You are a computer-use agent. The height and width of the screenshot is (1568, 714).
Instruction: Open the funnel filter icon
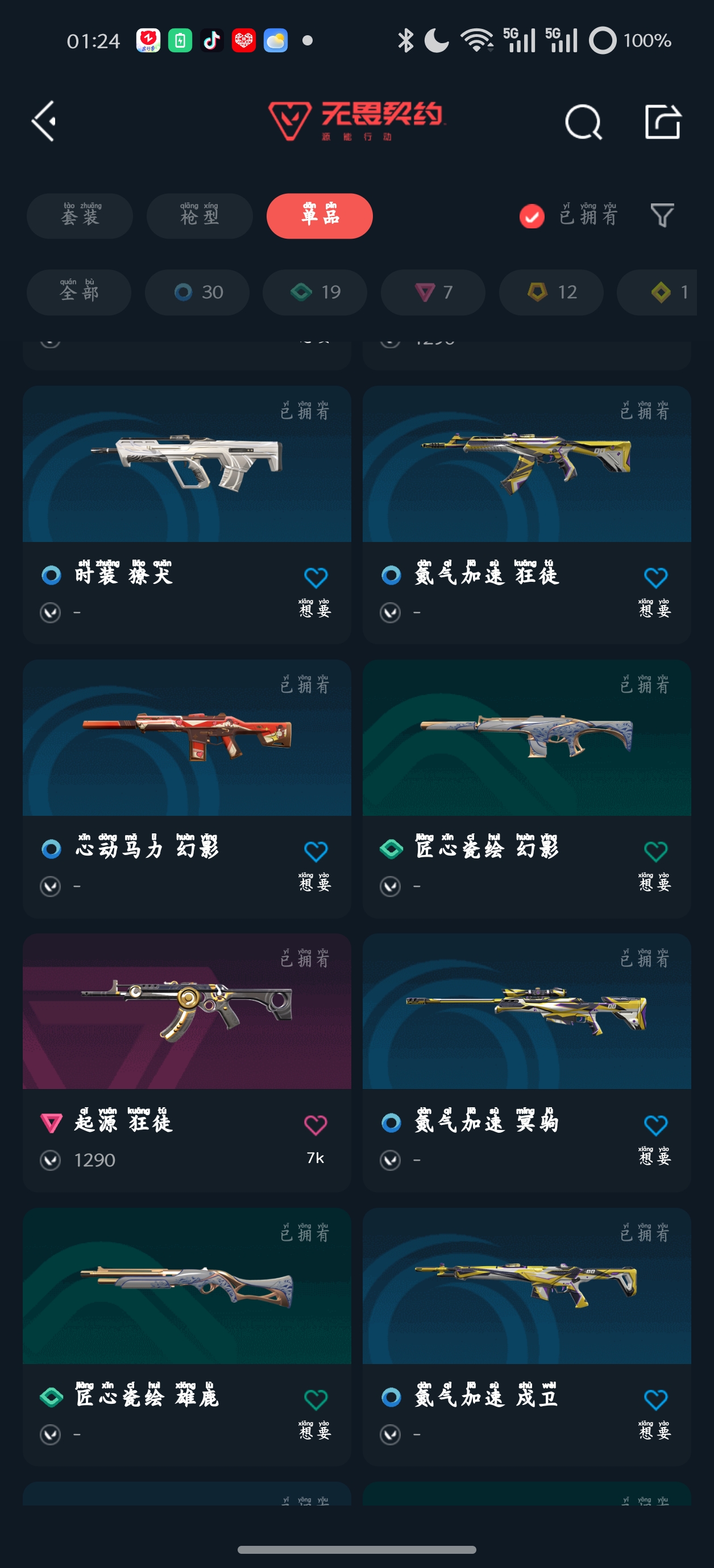[662, 215]
